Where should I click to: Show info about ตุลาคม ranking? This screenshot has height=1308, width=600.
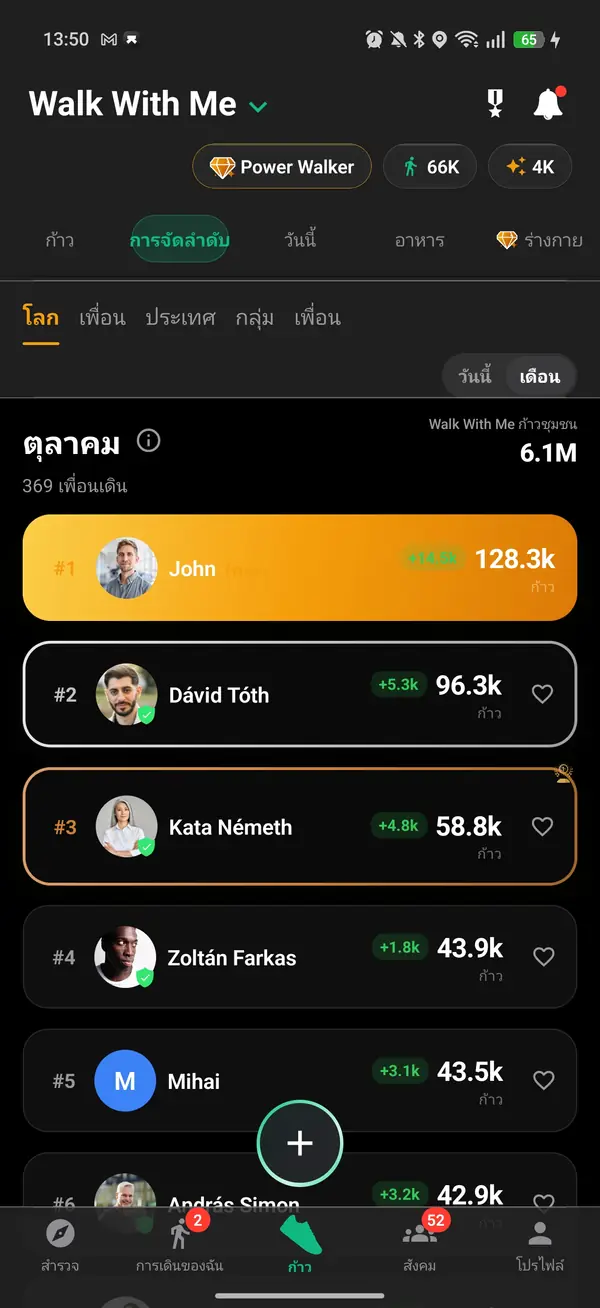point(149,440)
